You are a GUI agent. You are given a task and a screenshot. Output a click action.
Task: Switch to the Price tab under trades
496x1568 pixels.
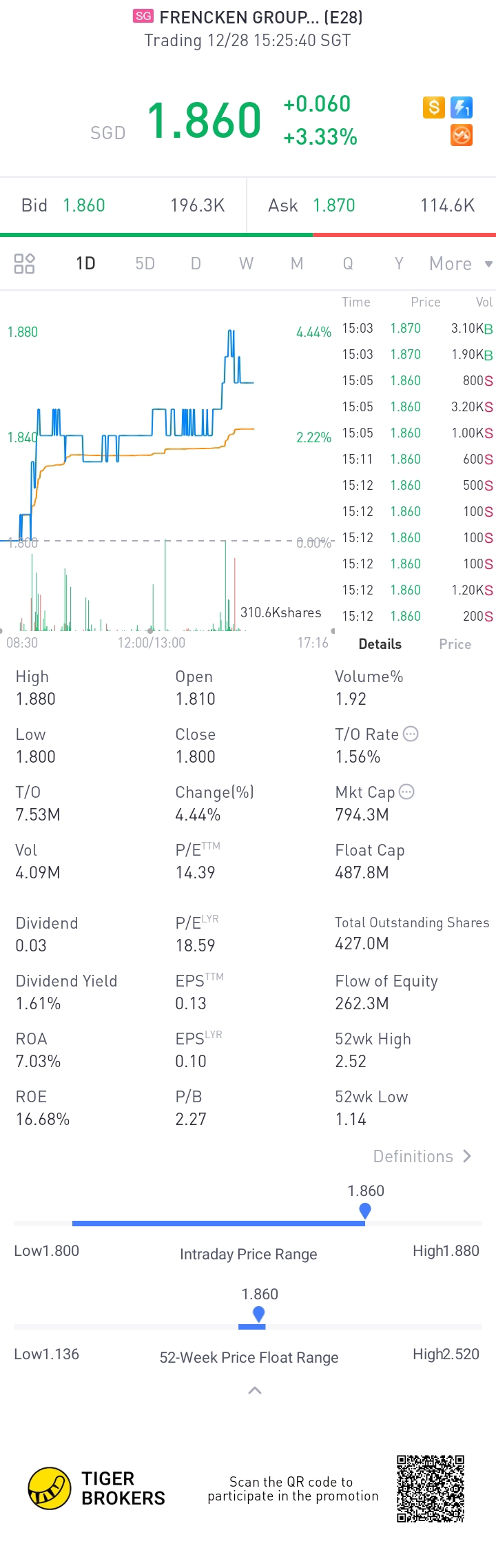coord(455,643)
